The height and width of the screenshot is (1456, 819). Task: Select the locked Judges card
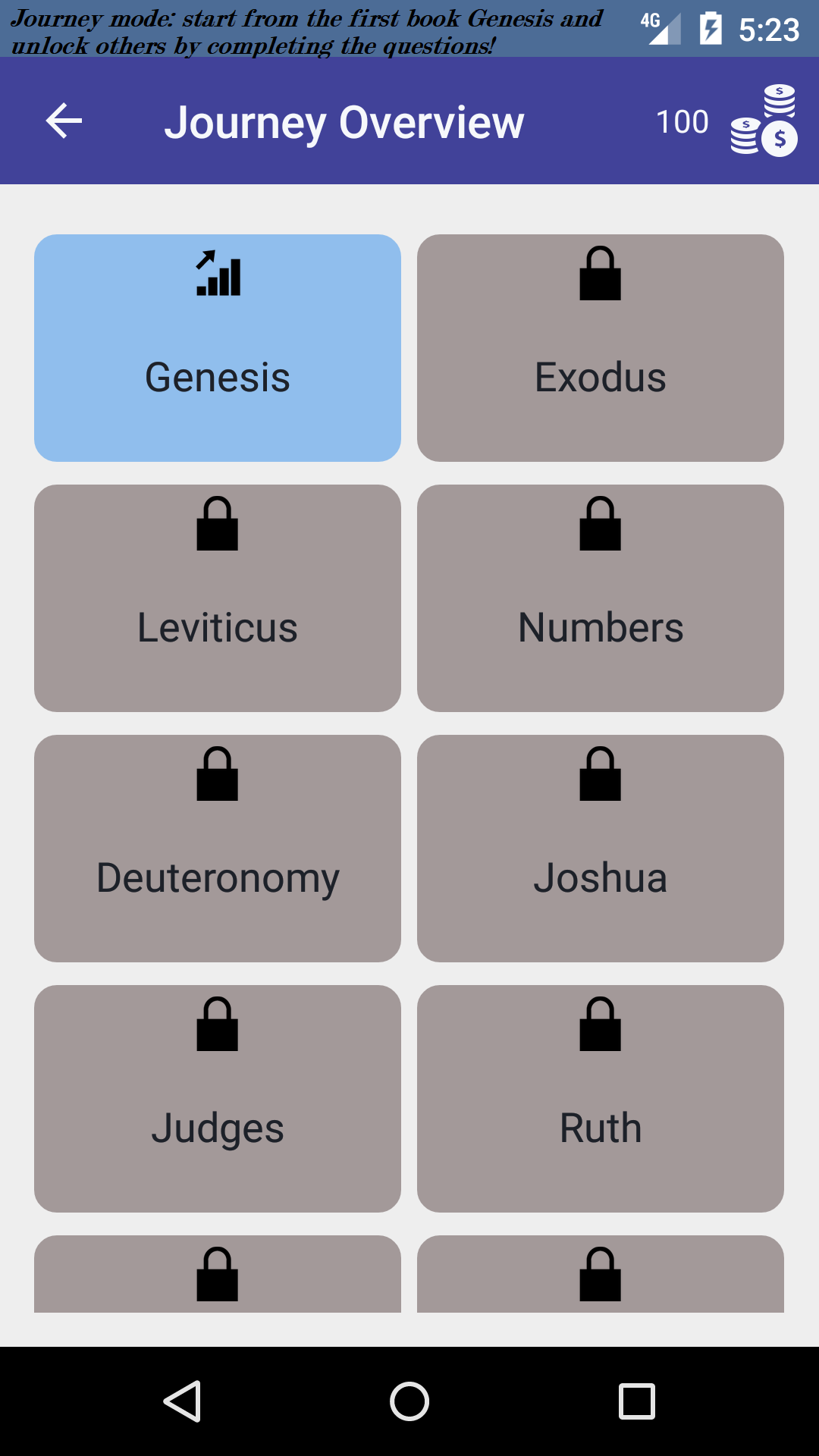click(218, 1099)
